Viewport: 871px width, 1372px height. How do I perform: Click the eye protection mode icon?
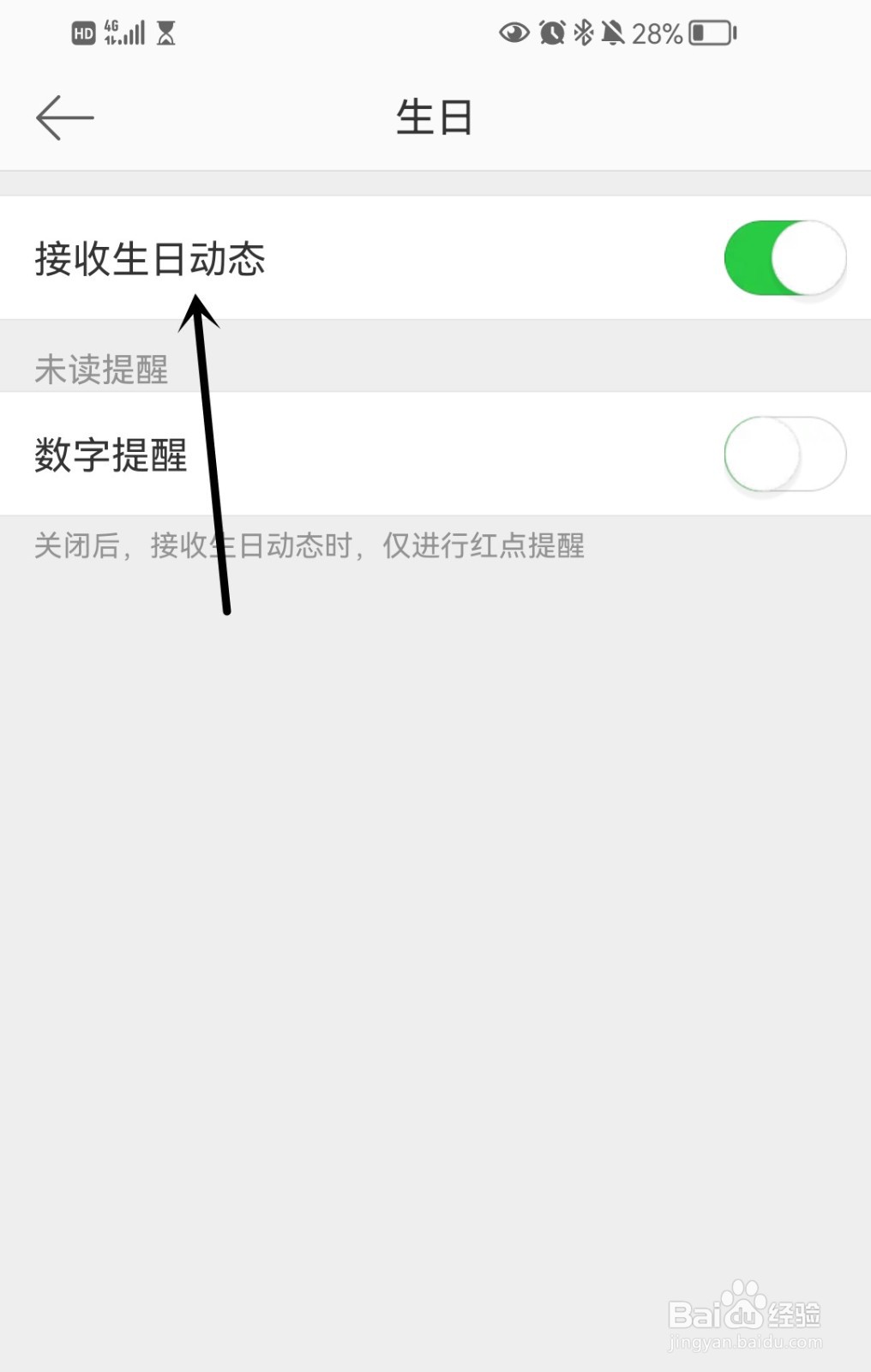click(x=514, y=33)
